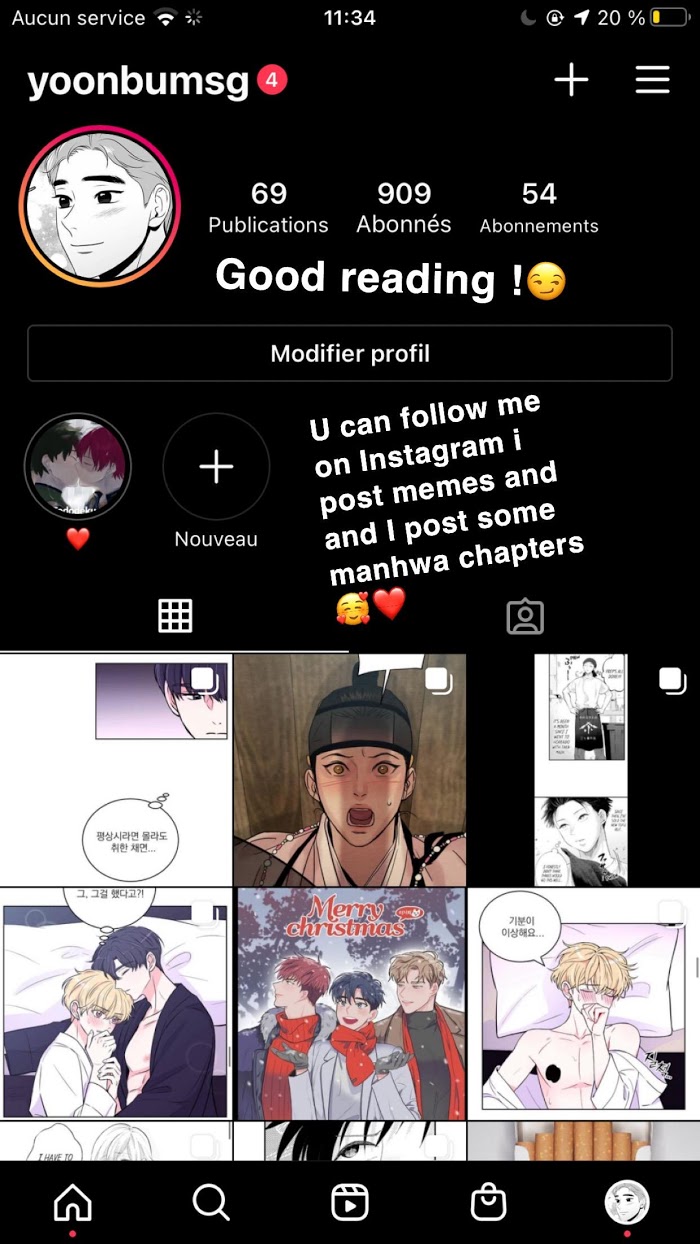700x1244 pixels.
Task: Open the create new post plus icon
Action: point(571,80)
